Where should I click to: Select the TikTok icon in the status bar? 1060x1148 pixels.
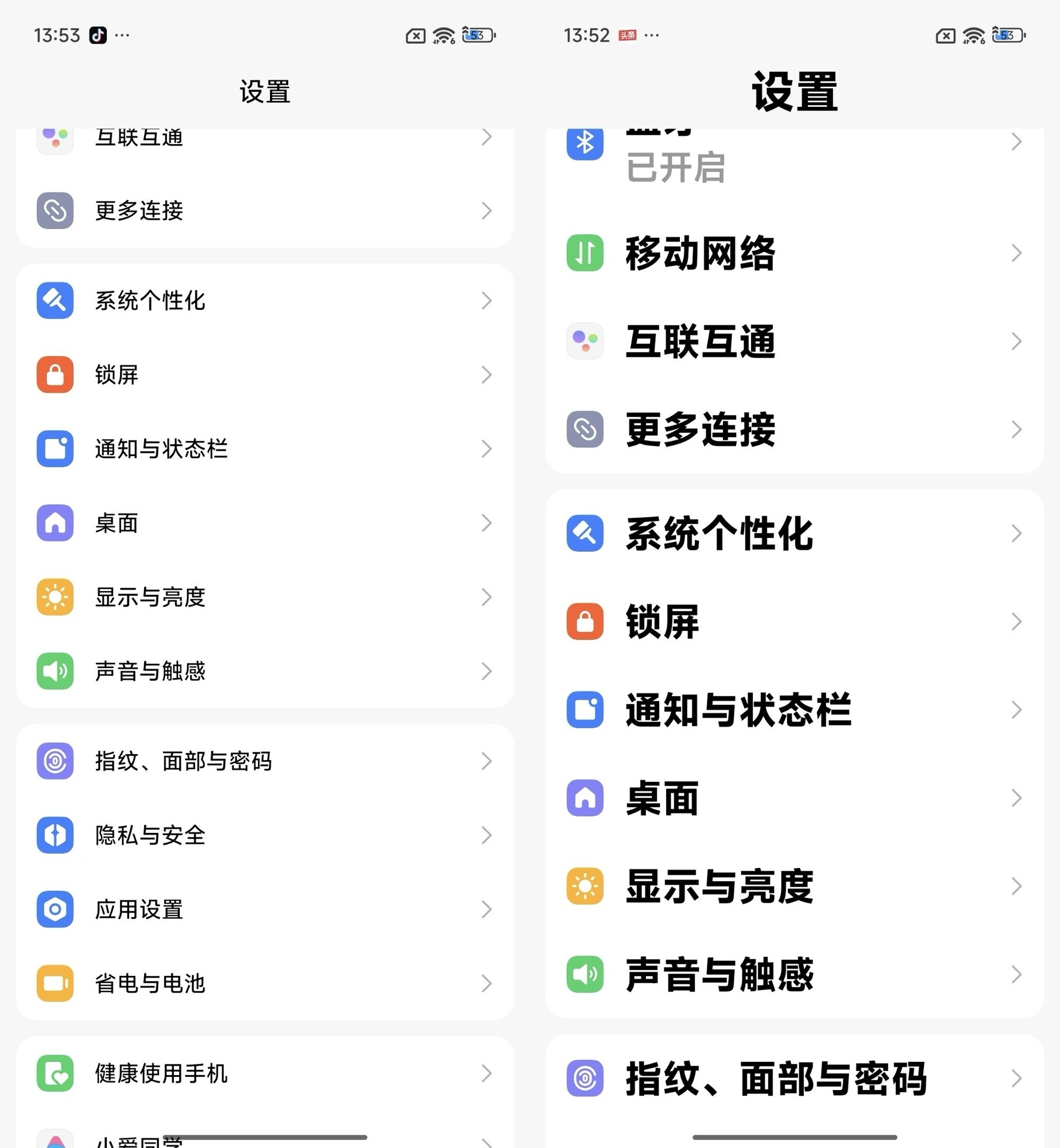[96, 35]
